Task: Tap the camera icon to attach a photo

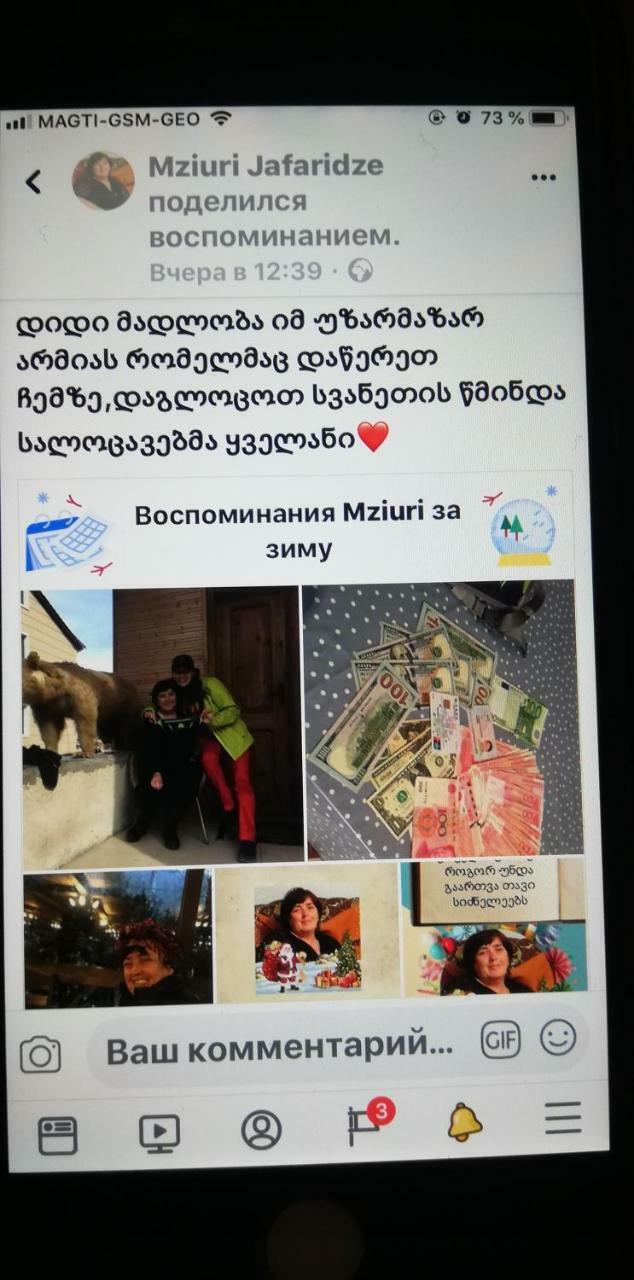Action: pos(41,1054)
